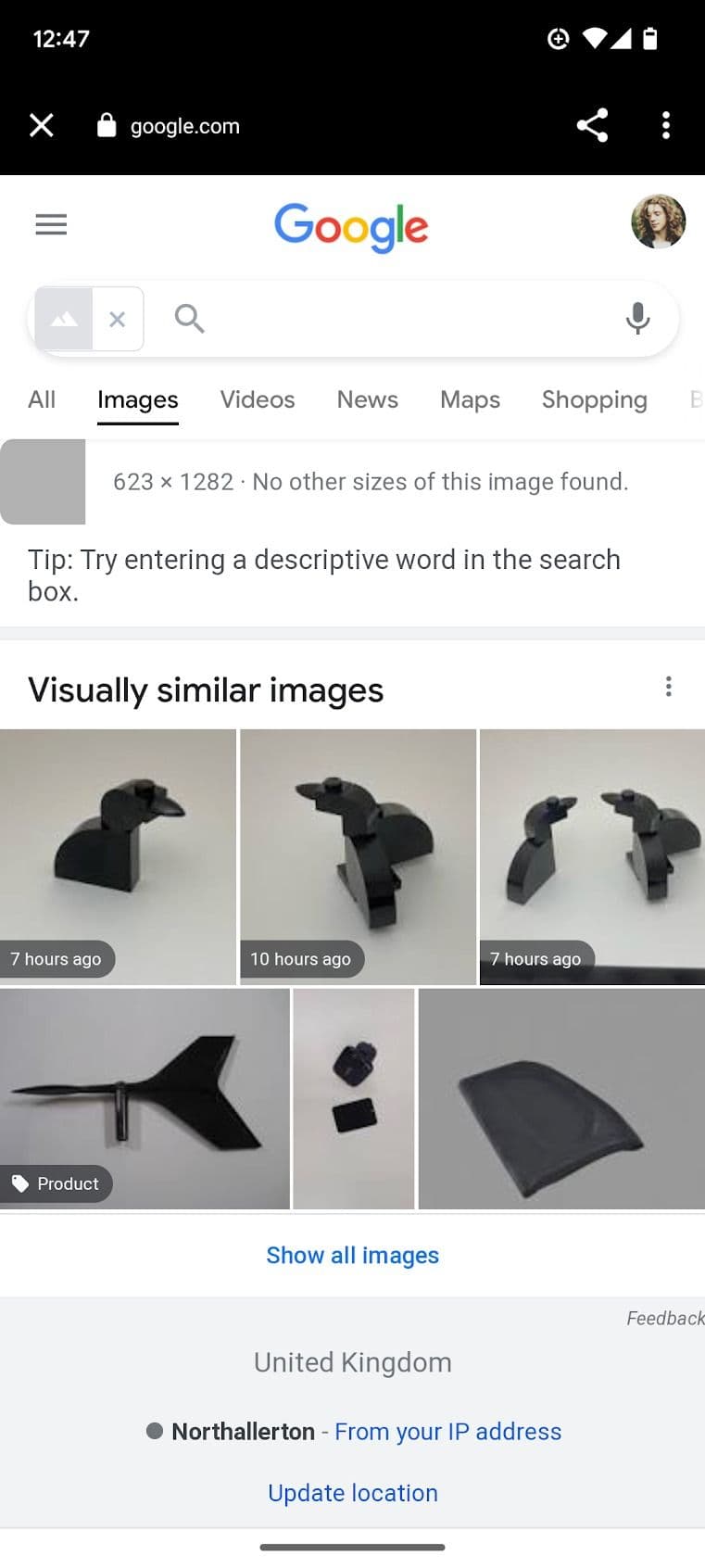Switch to the Videos tab
Screen dimensions: 705x1568
pyautogui.click(x=257, y=399)
